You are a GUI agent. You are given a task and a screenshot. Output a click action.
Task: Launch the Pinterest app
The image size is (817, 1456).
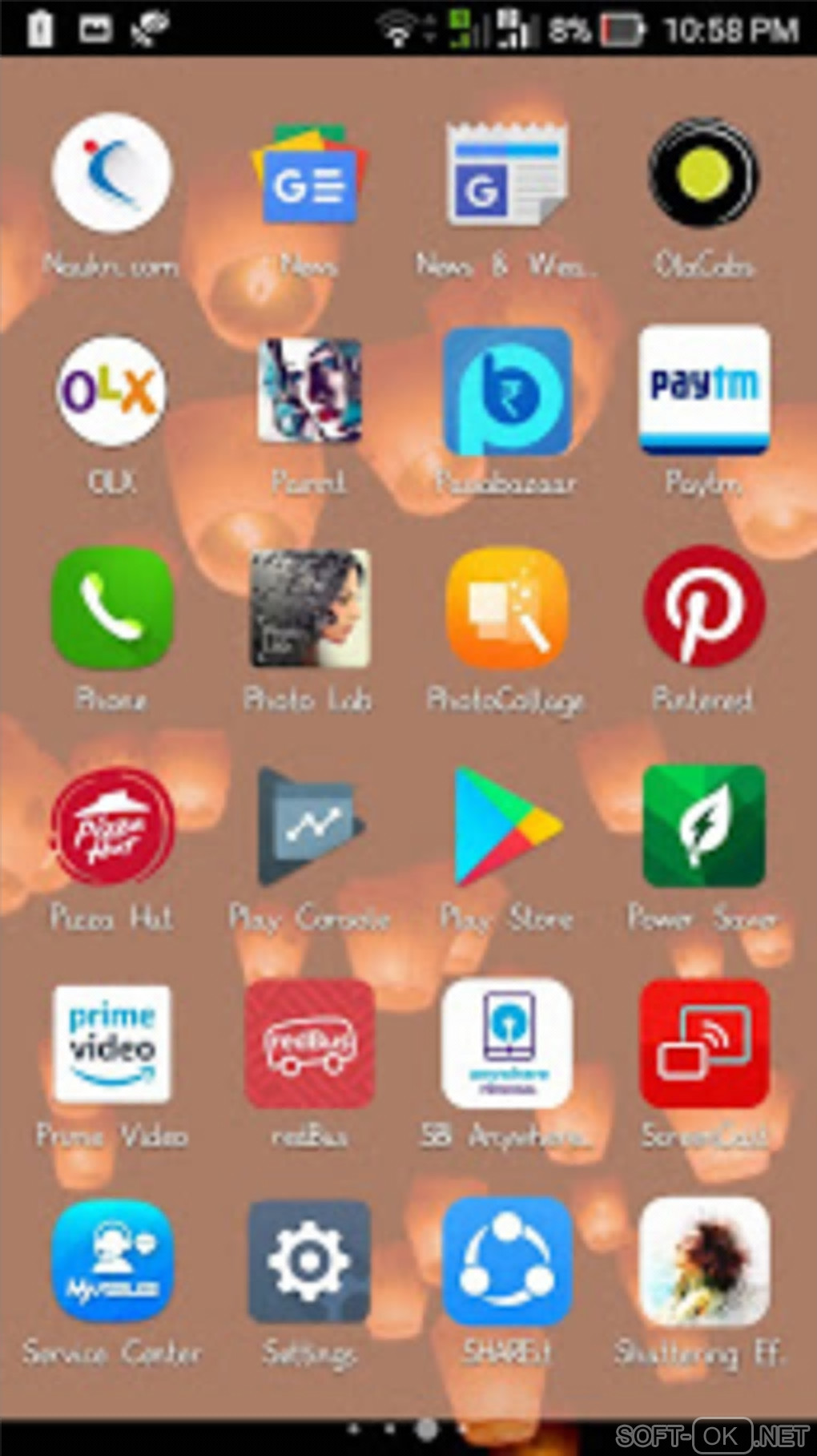704,607
